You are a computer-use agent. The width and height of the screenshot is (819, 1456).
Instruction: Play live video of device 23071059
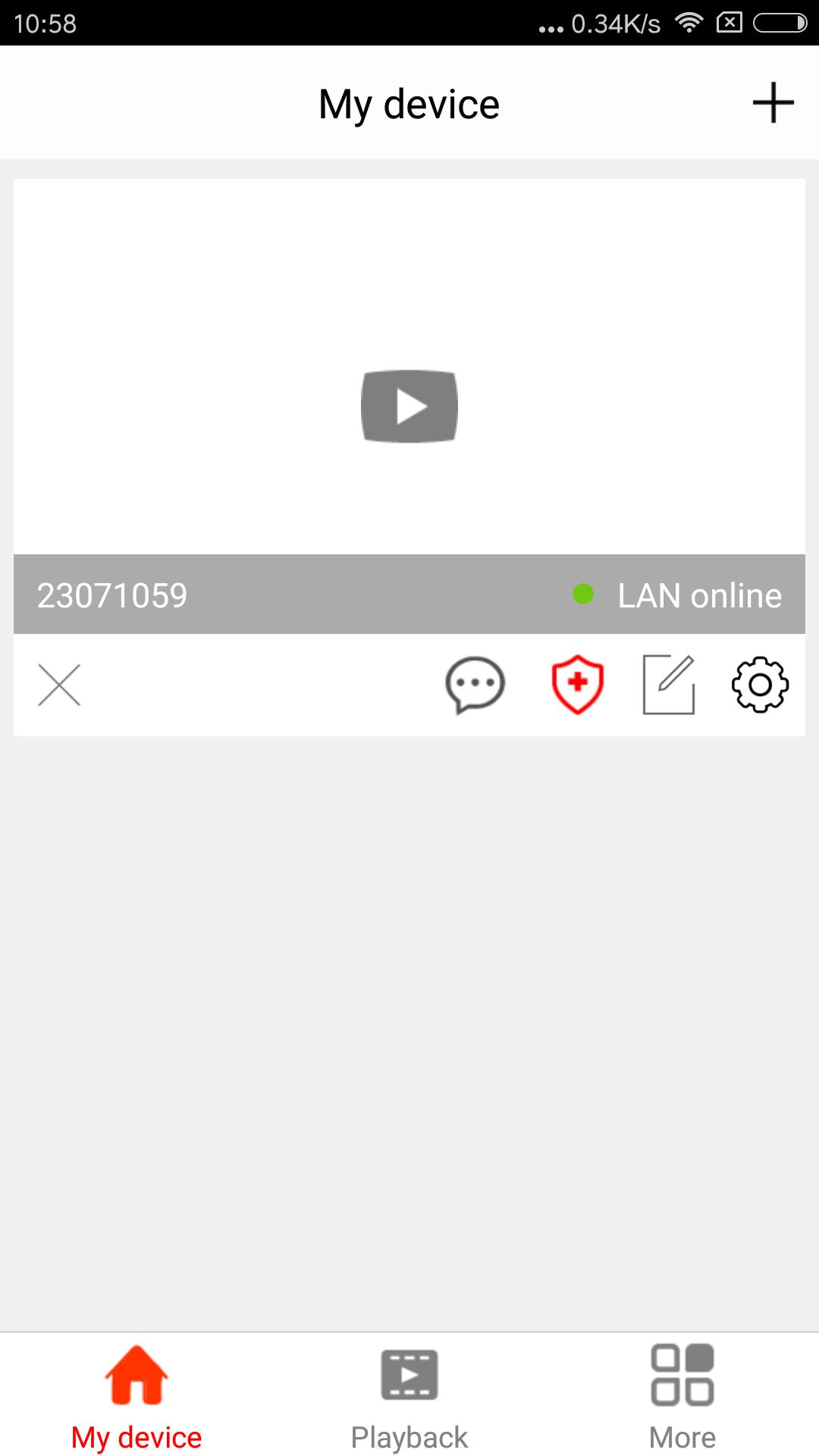coord(409,406)
